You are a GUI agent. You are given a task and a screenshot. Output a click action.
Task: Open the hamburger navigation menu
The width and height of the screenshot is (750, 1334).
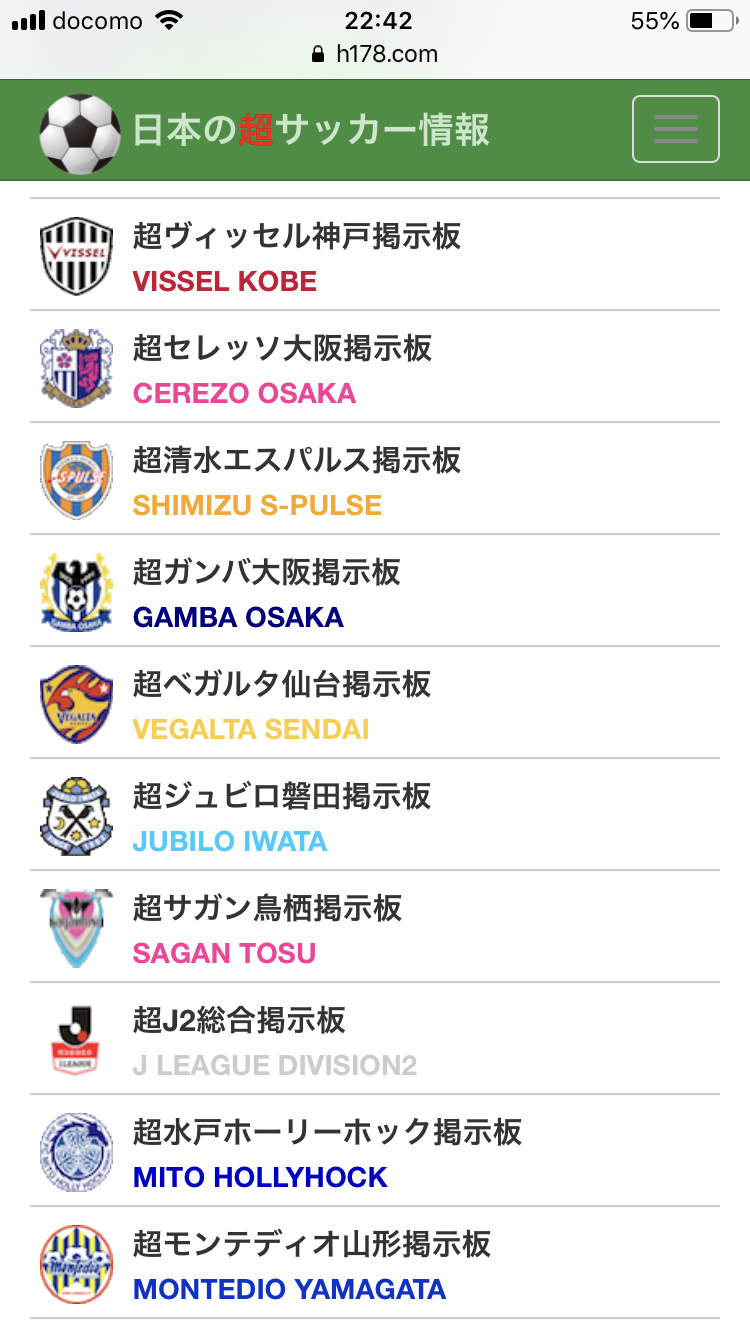point(675,129)
